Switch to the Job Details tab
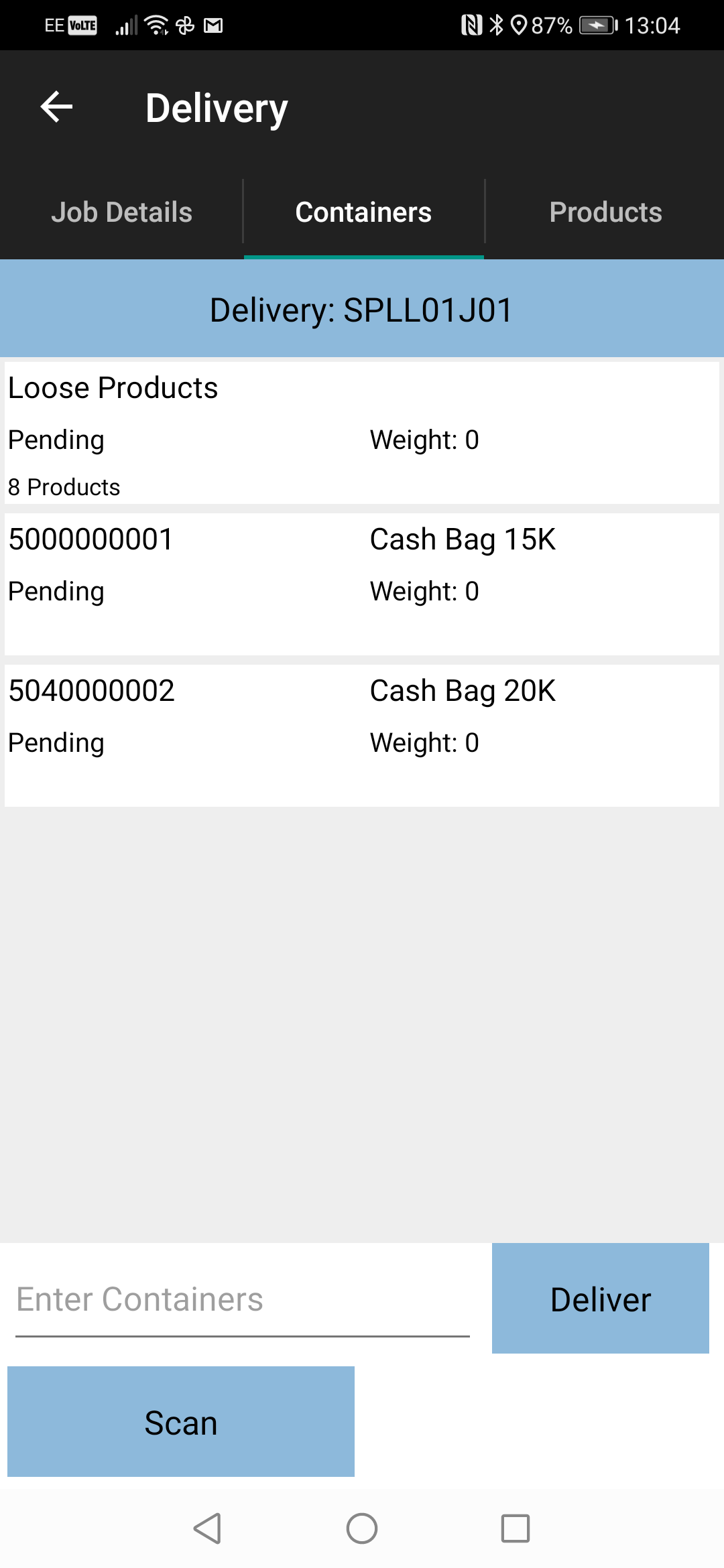This screenshot has width=724, height=1568. (x=121, y=212)
